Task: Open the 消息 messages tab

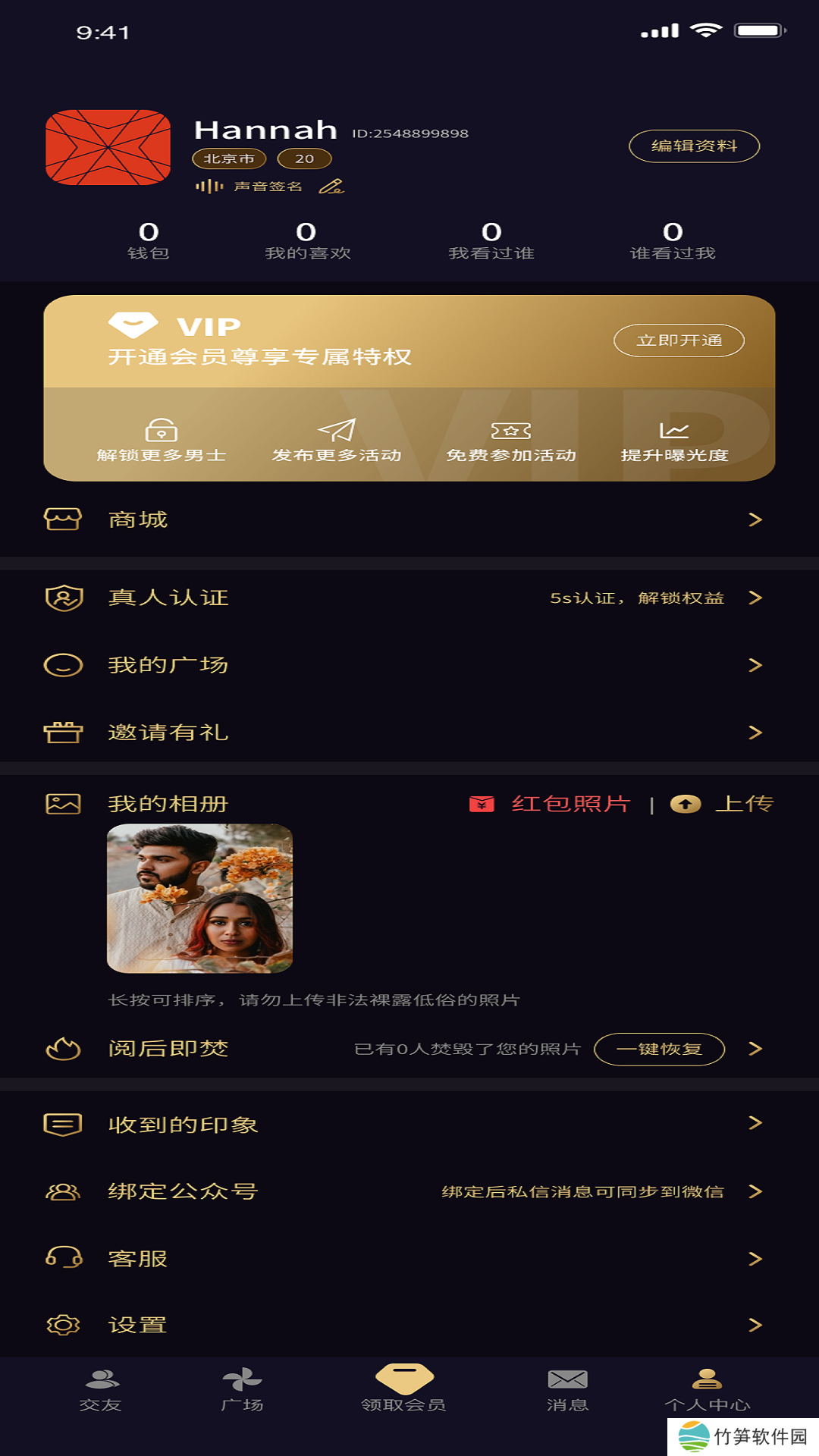Action: tap(567, 1390)
